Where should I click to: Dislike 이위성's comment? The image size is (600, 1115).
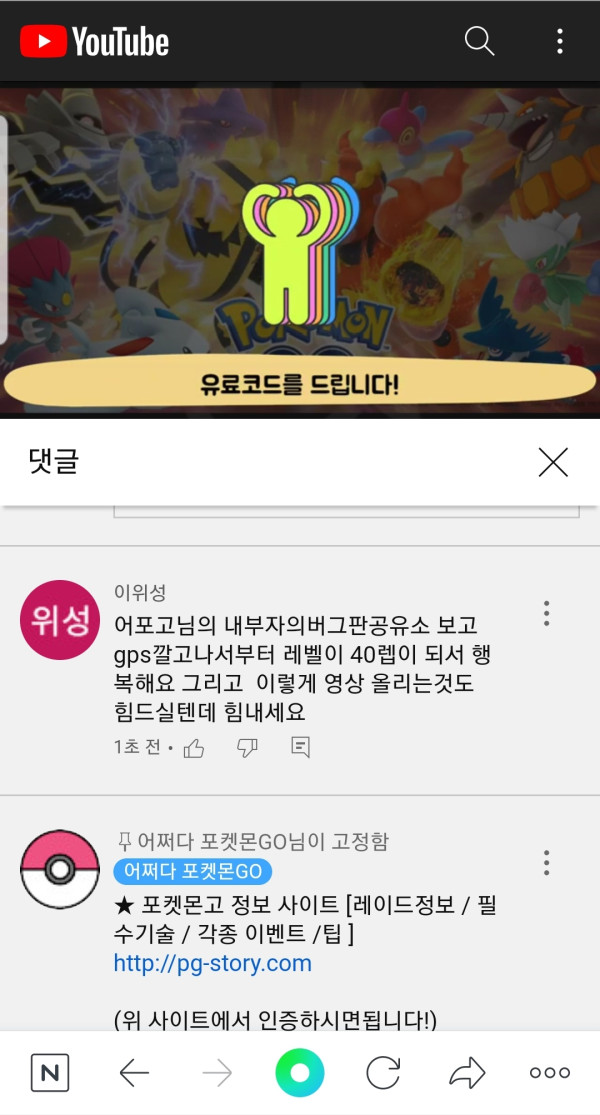[x=247, y=748]
